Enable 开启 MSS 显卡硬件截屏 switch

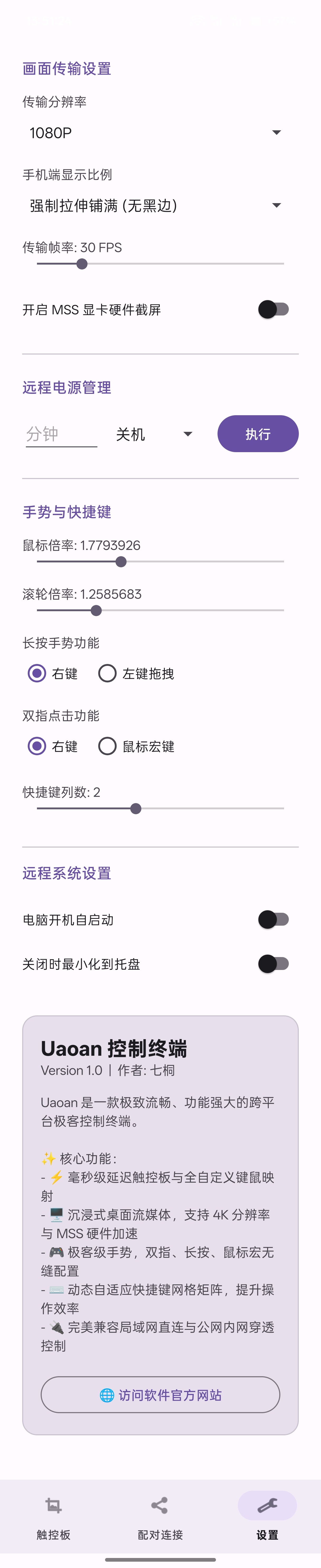point(273,309)
